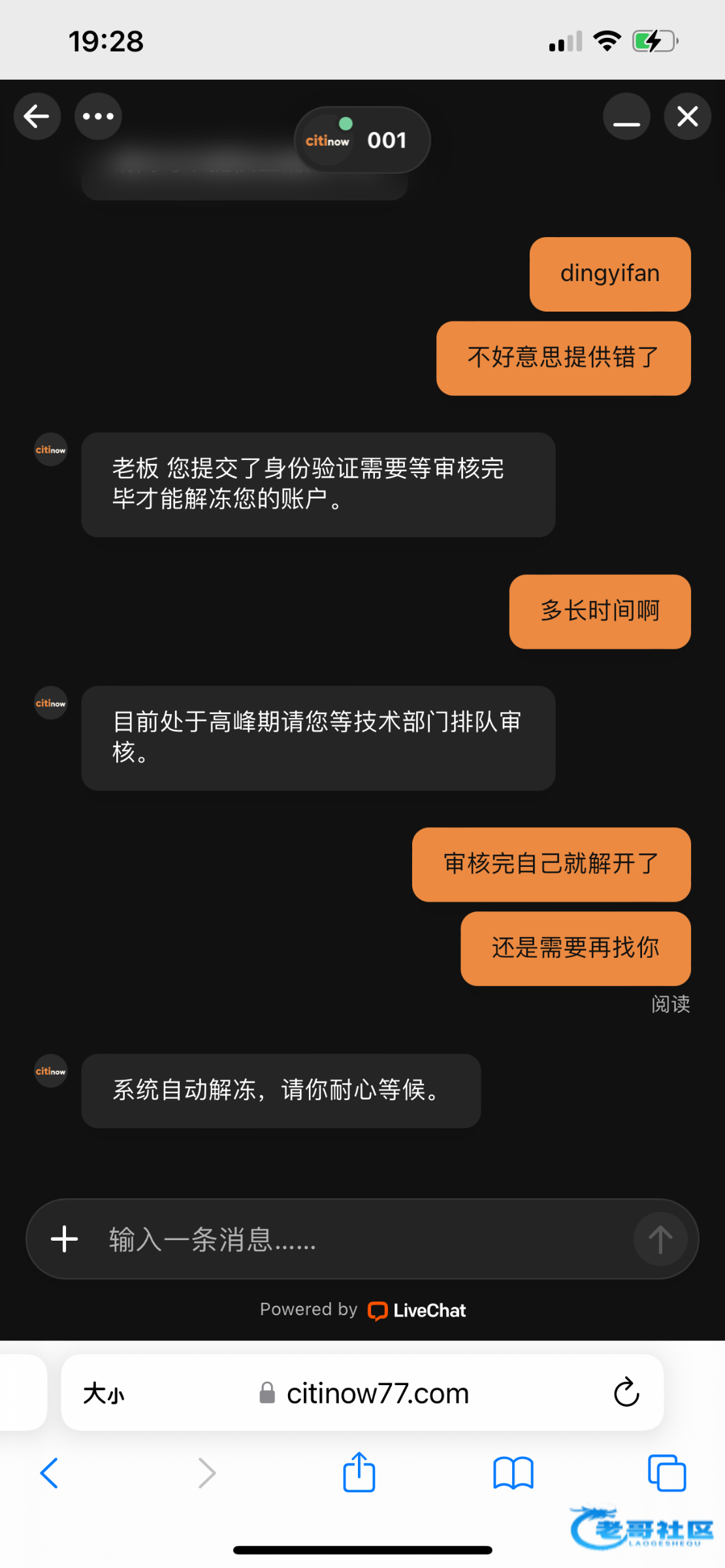Close the chat window
This screenshot has height=1568, width=725.
tap(687, 117)
